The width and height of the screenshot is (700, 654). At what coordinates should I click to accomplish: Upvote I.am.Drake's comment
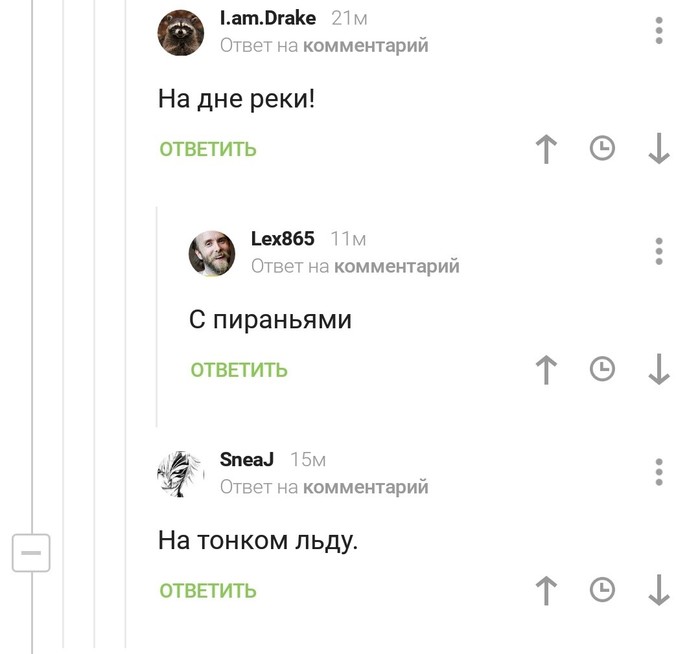tap(546, 150)
